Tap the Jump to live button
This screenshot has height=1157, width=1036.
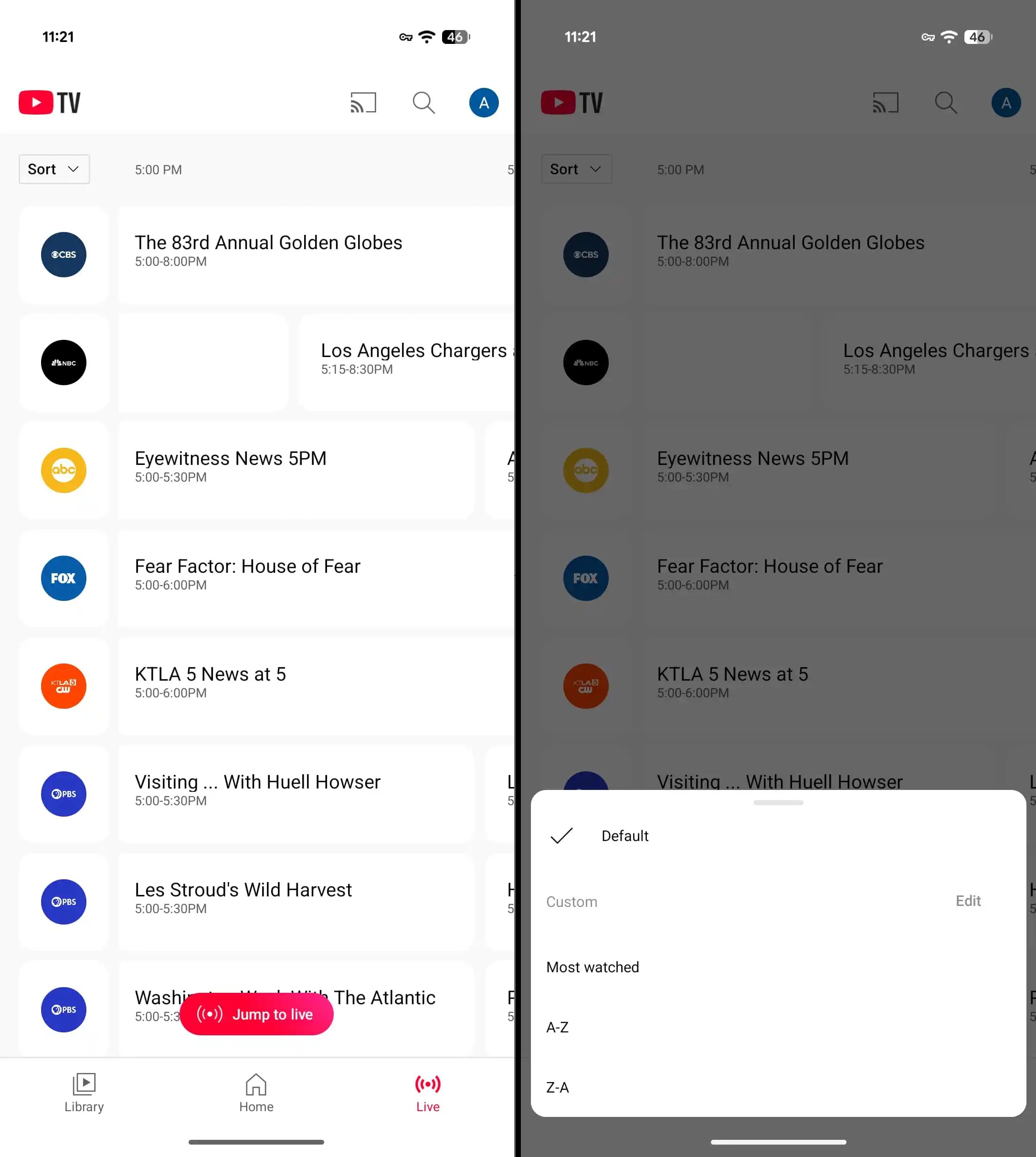(x=256, y=1014)
